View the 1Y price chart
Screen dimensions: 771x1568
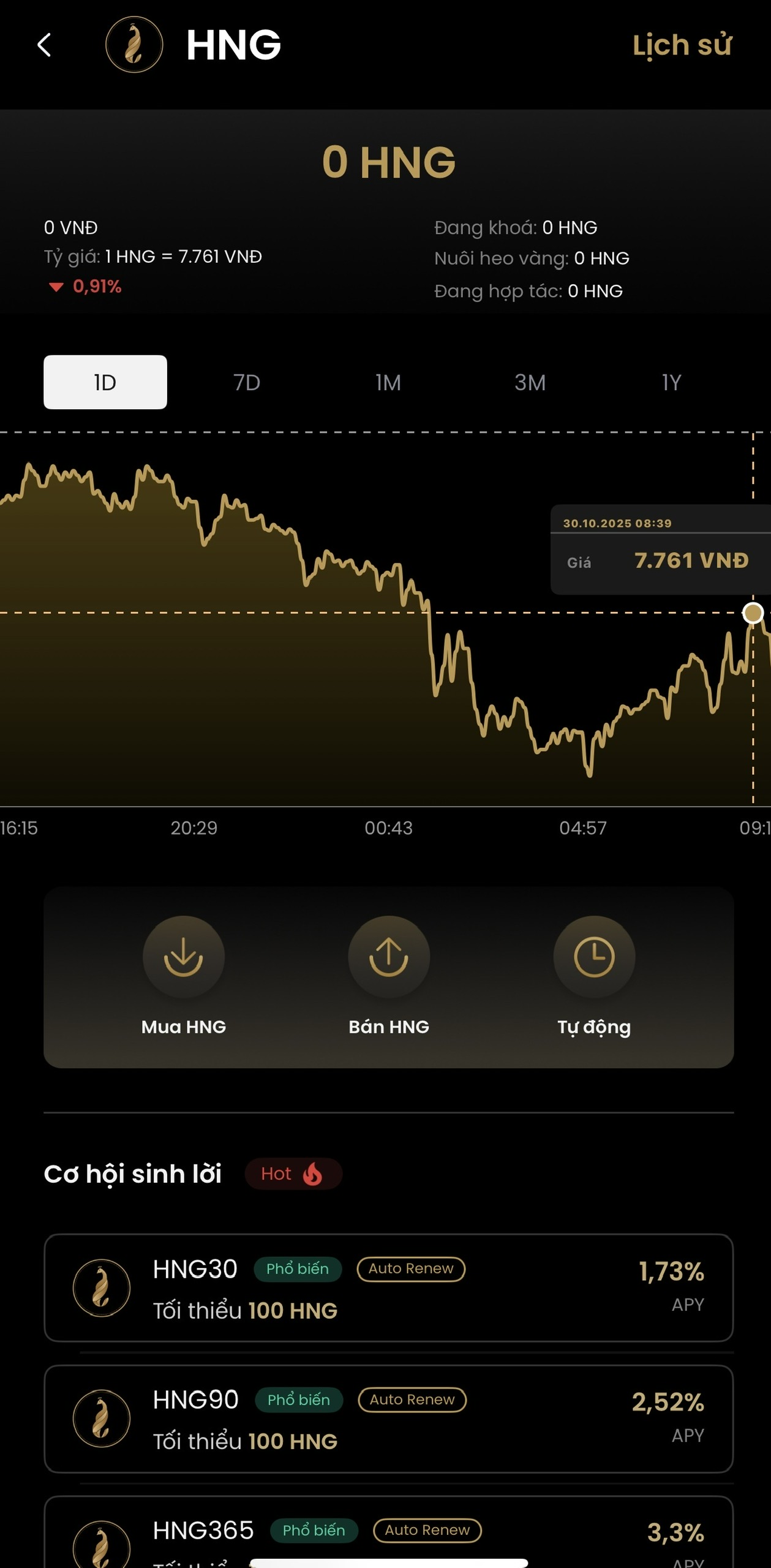pyautogui.click(x=671, y=383)
